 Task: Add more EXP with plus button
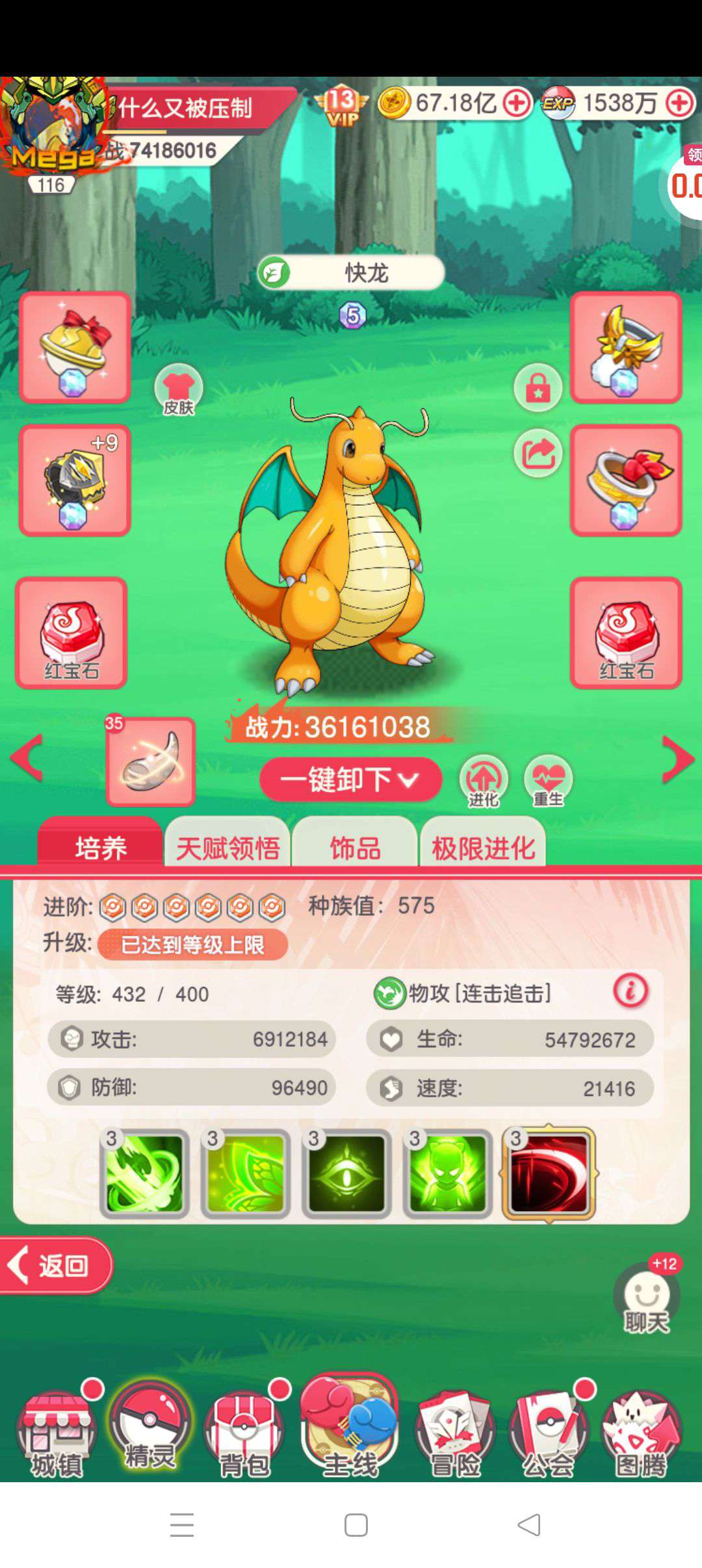pos(680,103)
